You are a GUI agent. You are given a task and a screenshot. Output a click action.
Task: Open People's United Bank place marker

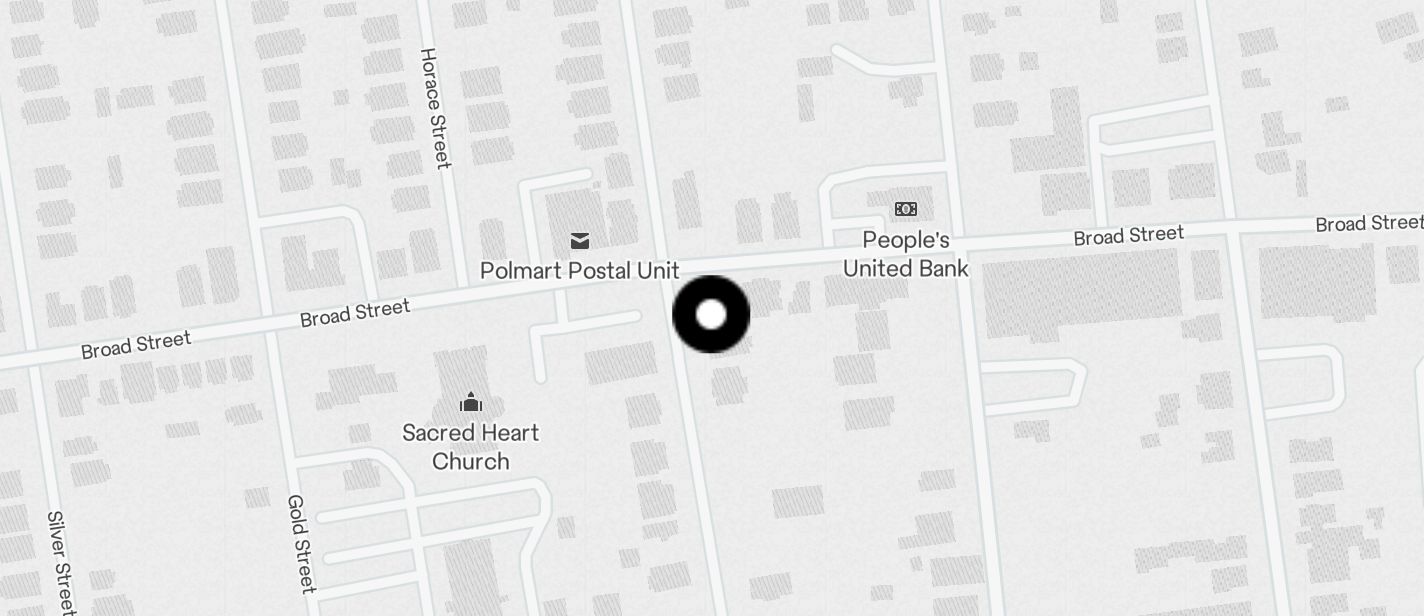tap(906, 209)
